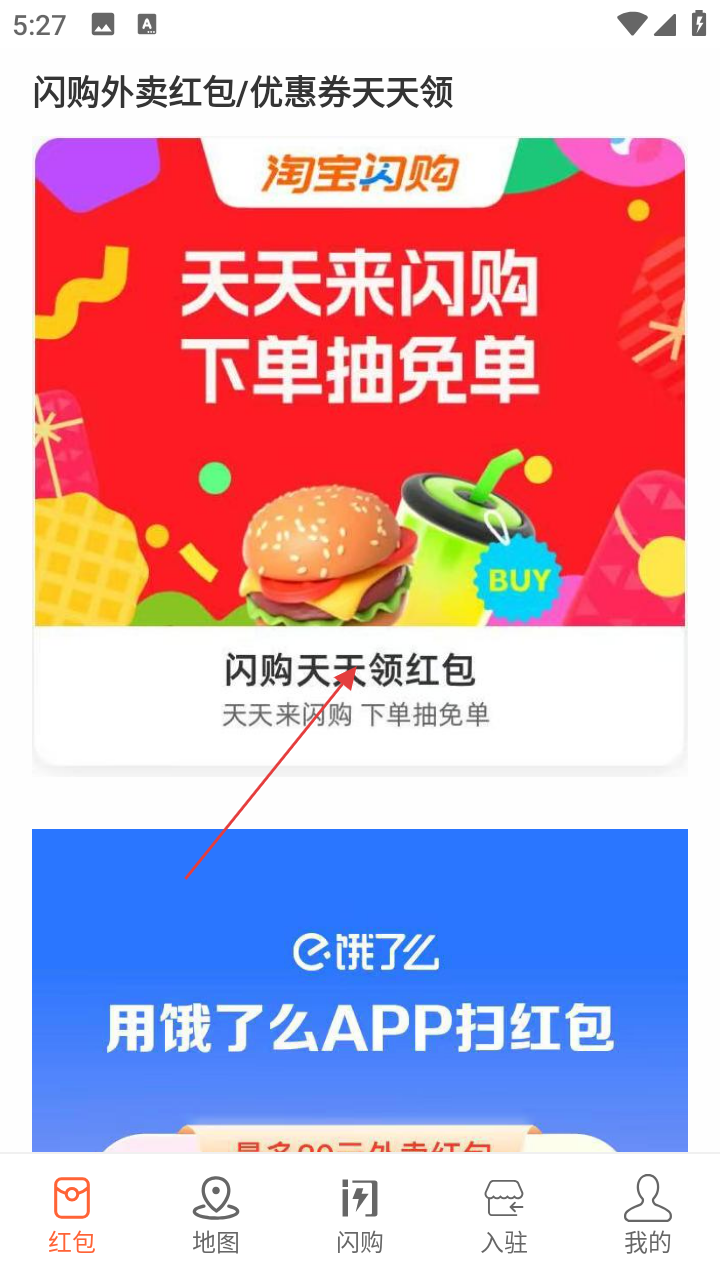Switch to the 闪购 tab
Screen dimensions: 720x1280
pos(359,1214)
